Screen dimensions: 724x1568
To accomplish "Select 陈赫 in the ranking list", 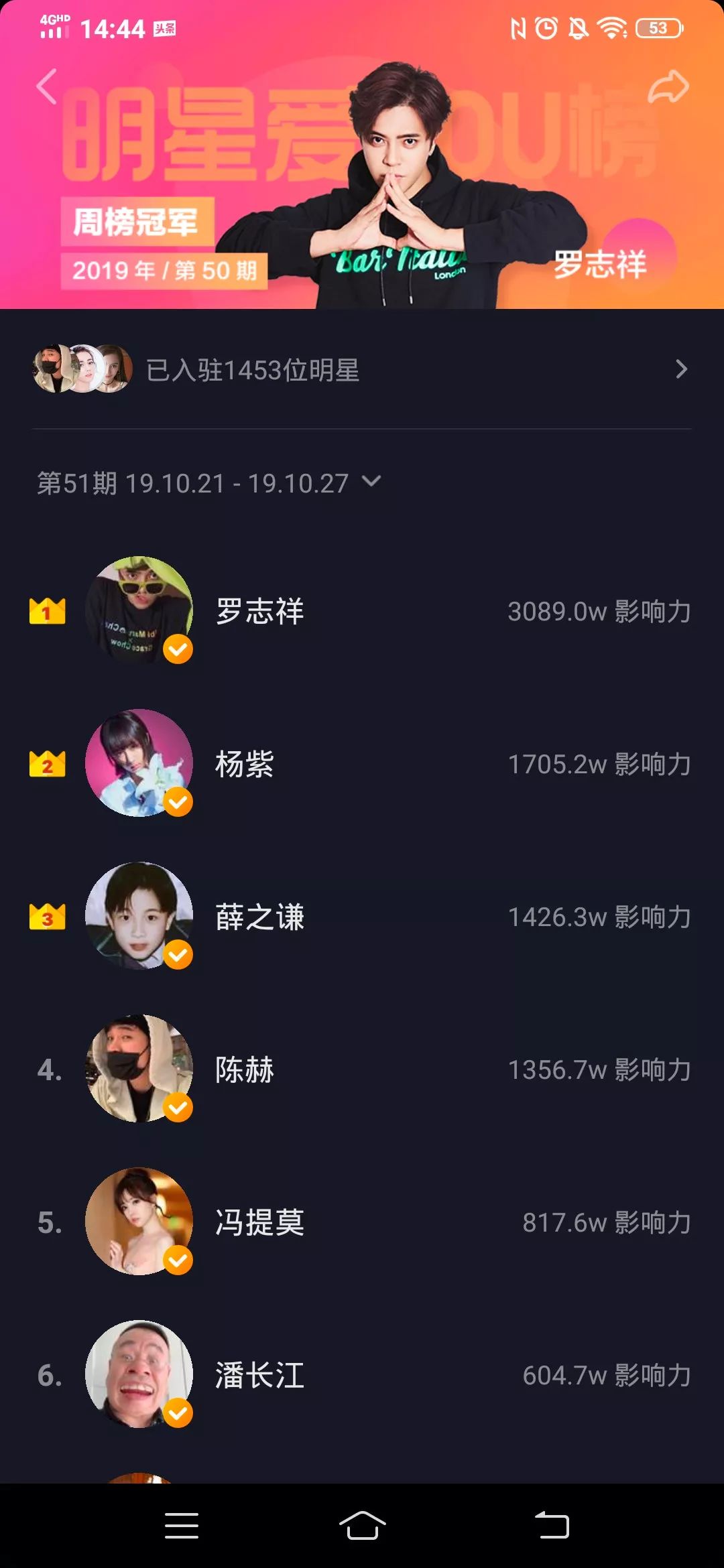I will tap(362, 1069).
